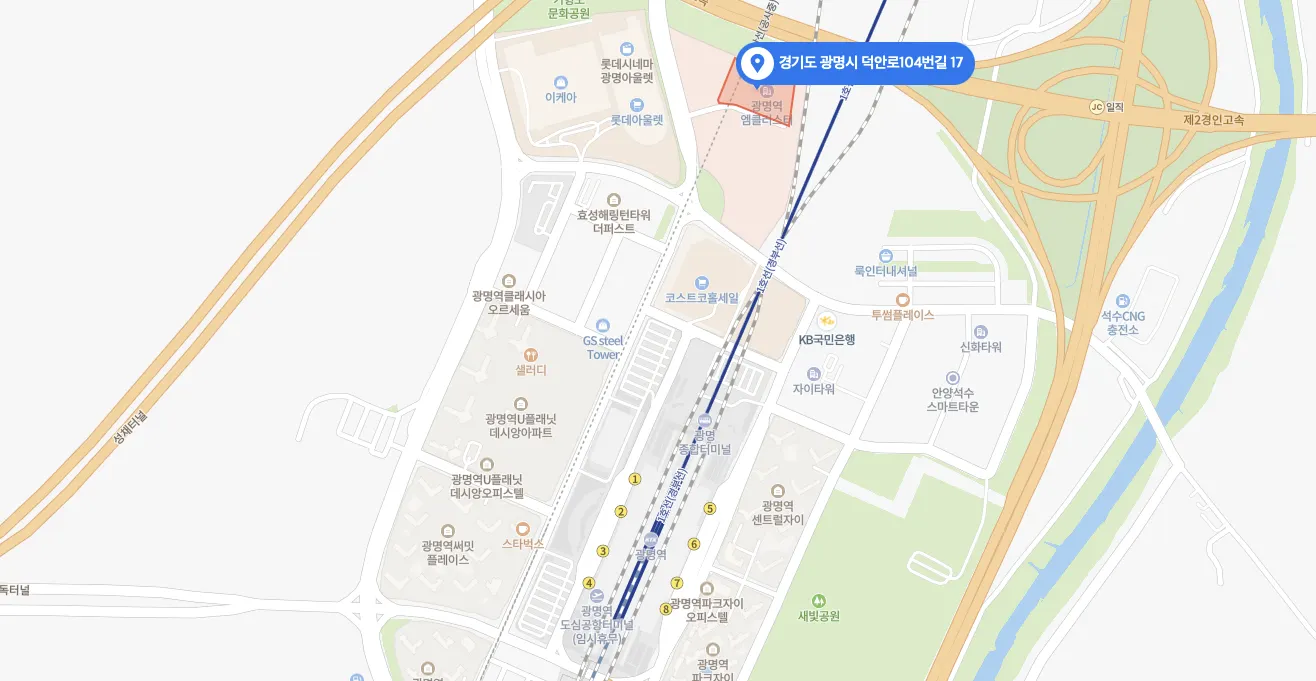Image resolution: width=1316 pixels, height=681 pixels.
Task: Select the GS steel Tower marker
Action: click(x=602, y=325)
